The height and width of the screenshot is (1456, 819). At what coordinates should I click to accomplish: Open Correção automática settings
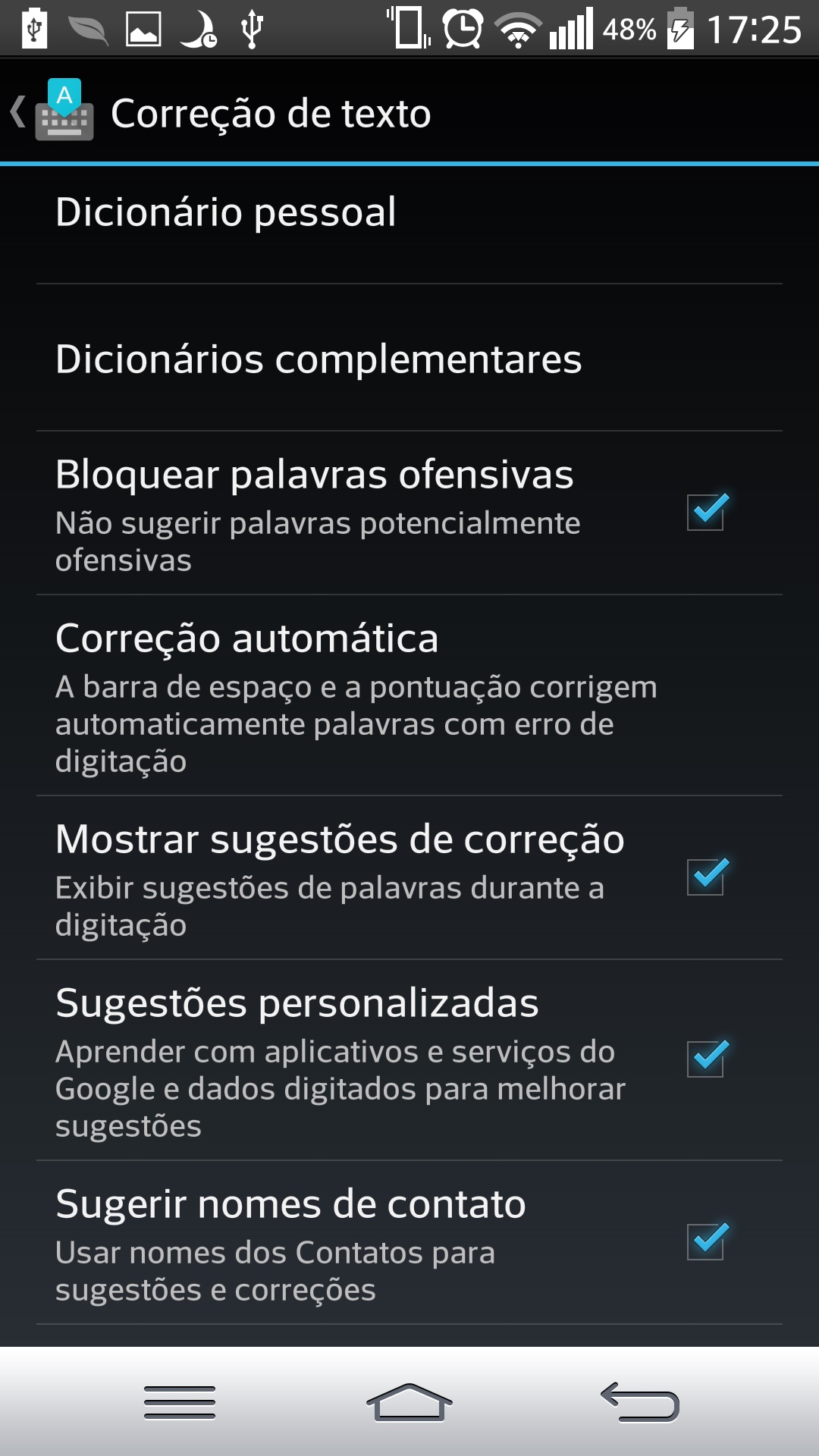(x=409, y=695)
